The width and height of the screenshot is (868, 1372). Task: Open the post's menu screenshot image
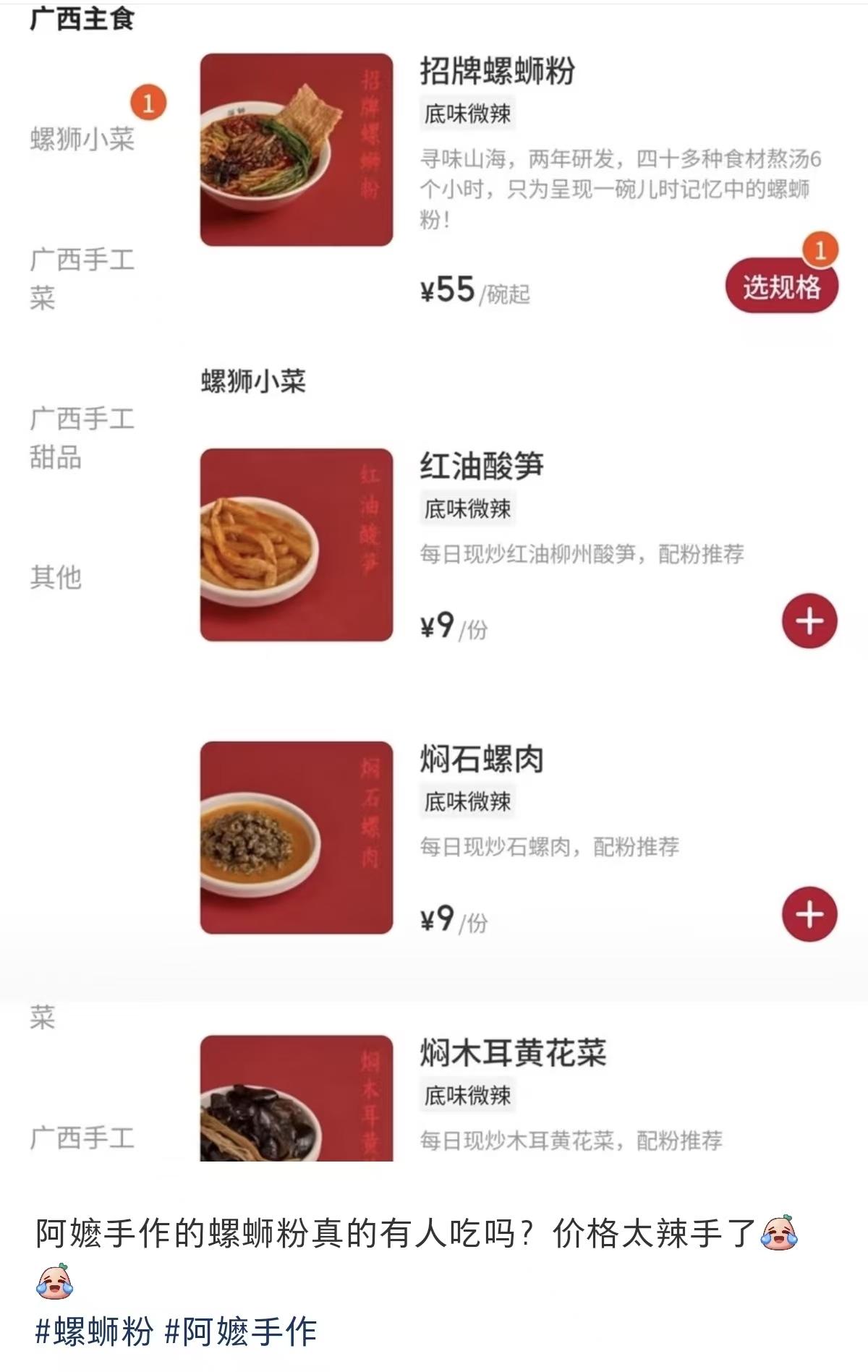(434, 579)
